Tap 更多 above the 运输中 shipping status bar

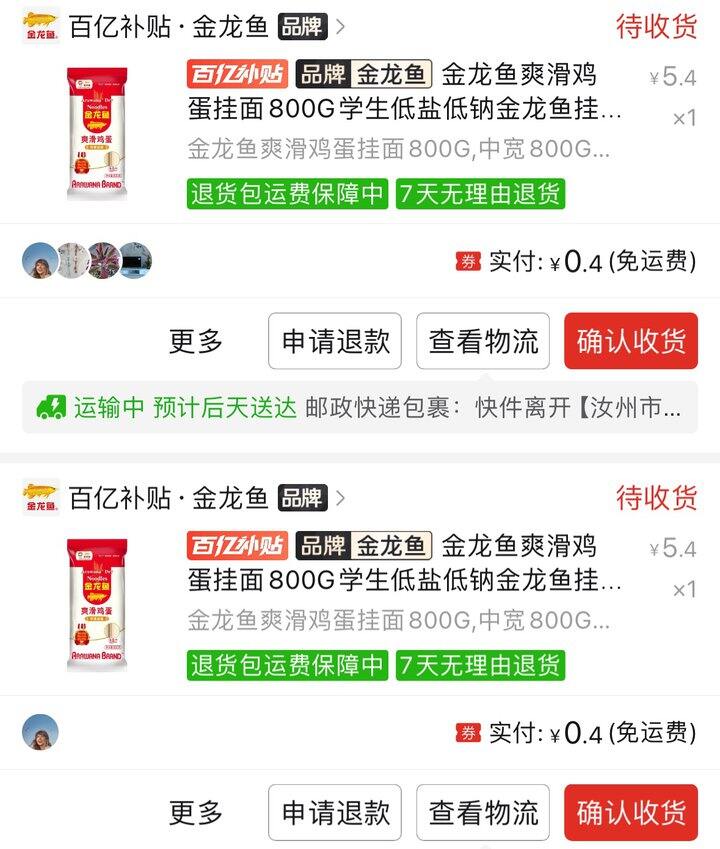click(x=196, y=341)
